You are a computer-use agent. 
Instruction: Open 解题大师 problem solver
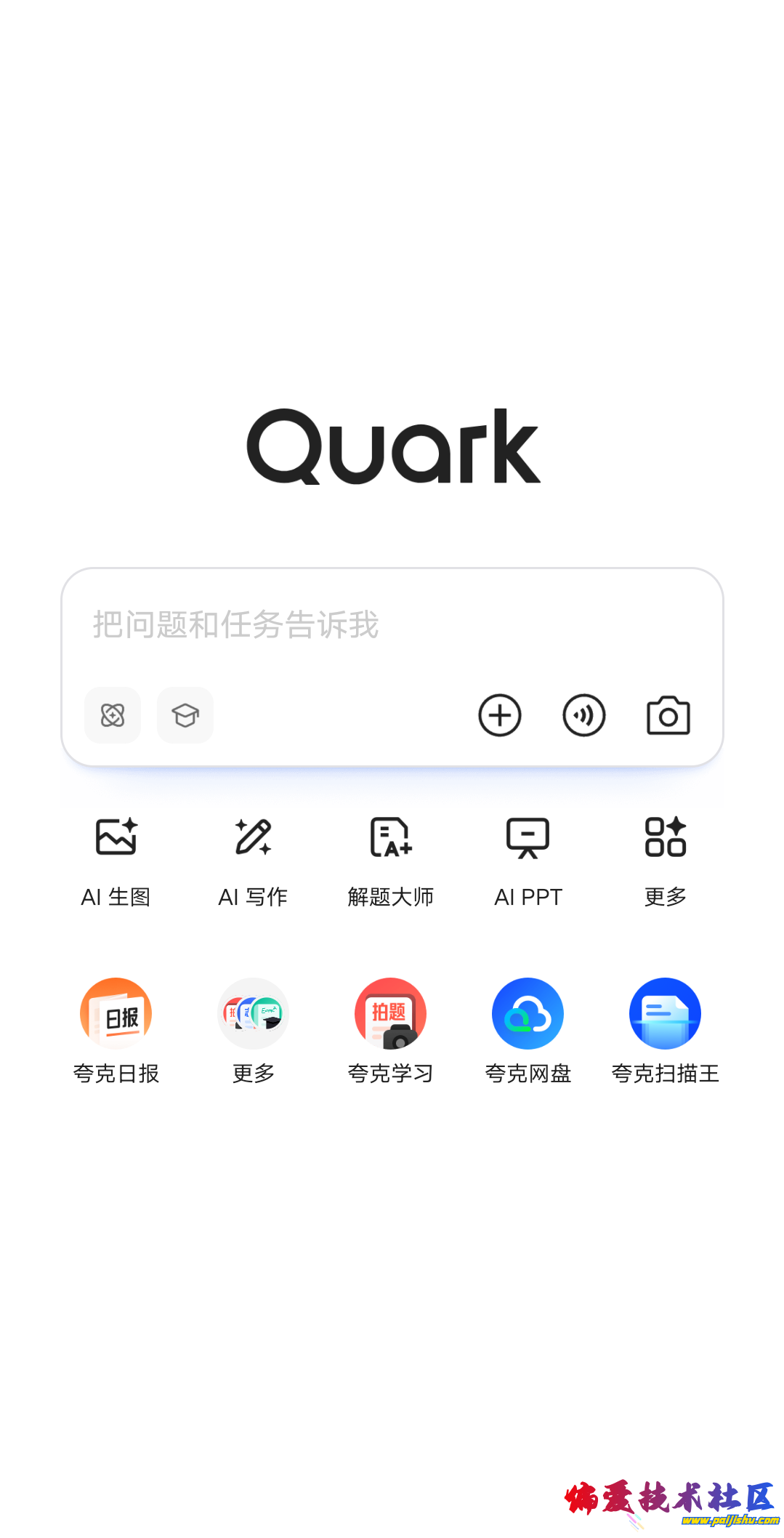[x=391, y=859]
